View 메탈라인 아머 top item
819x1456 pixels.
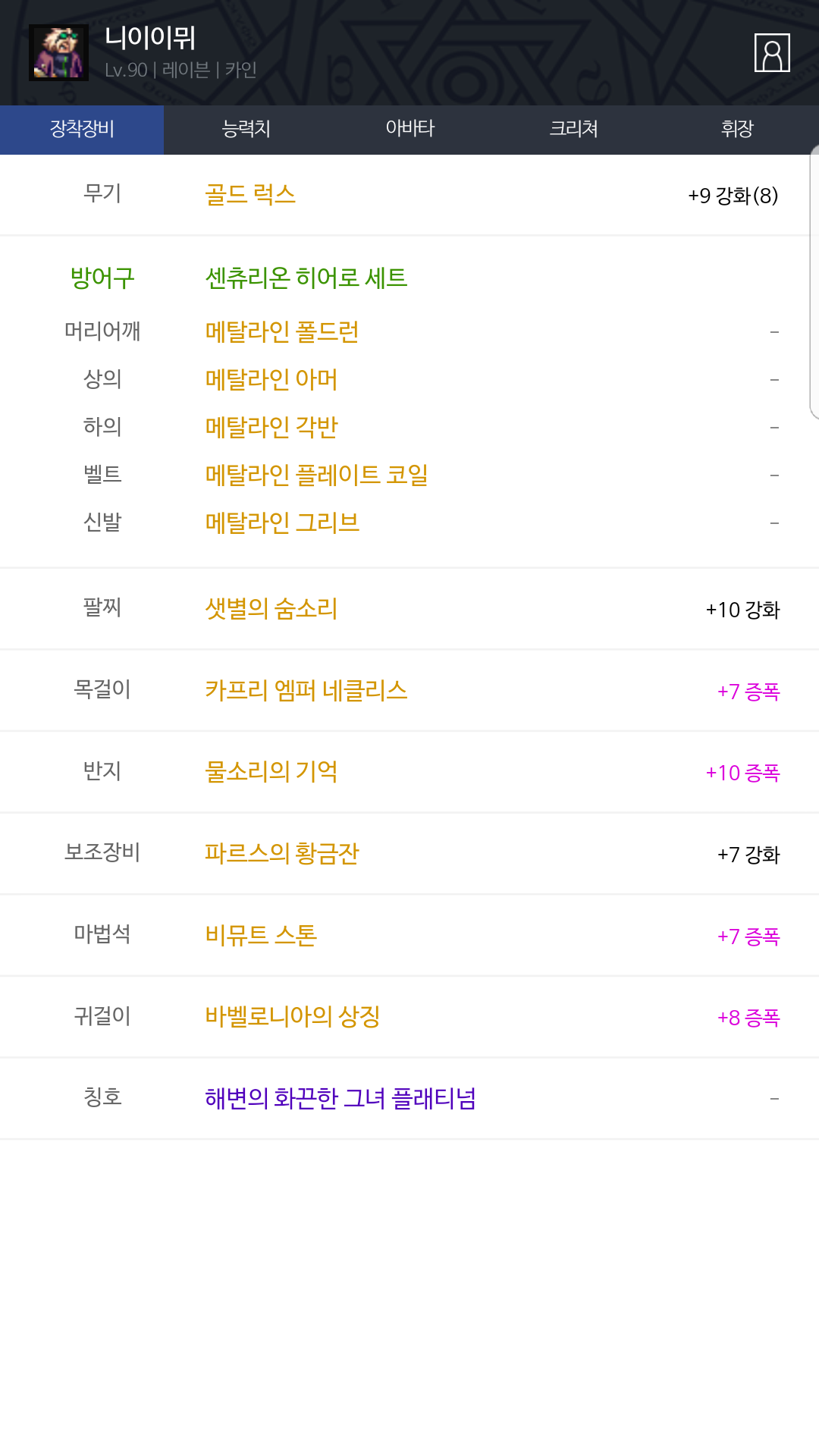coord(271,380)
